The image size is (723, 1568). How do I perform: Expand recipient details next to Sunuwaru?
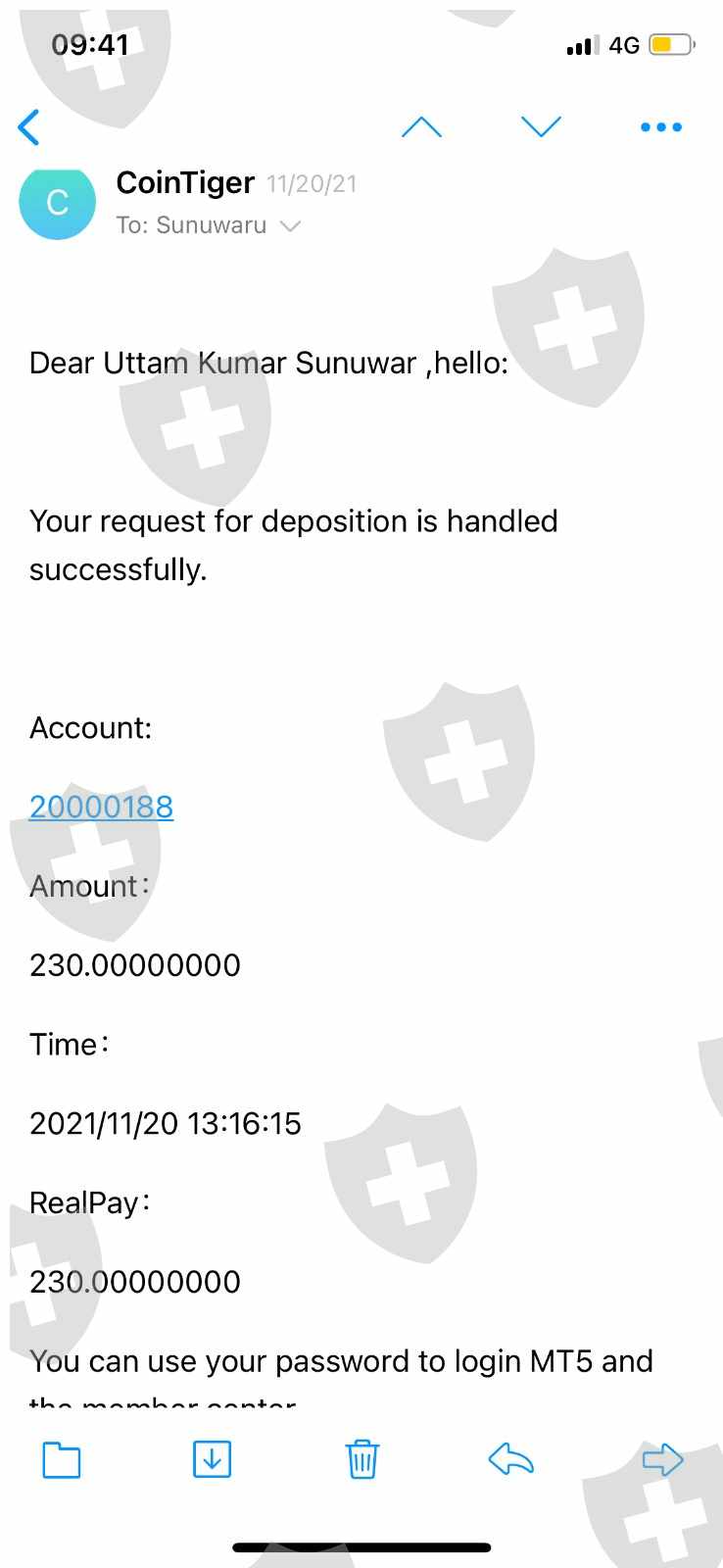tap(290, 225)
